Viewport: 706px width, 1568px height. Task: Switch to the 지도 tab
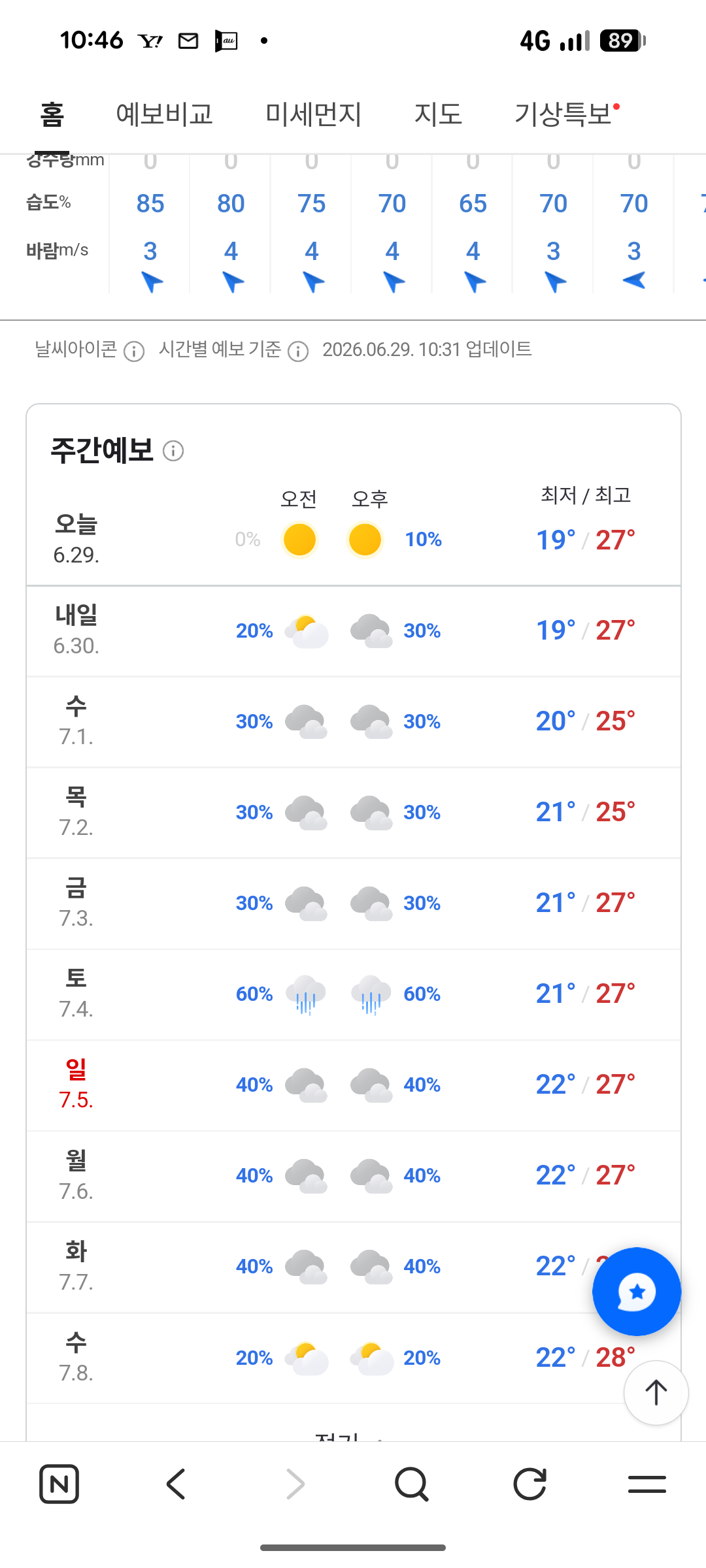tap(438, 114)
